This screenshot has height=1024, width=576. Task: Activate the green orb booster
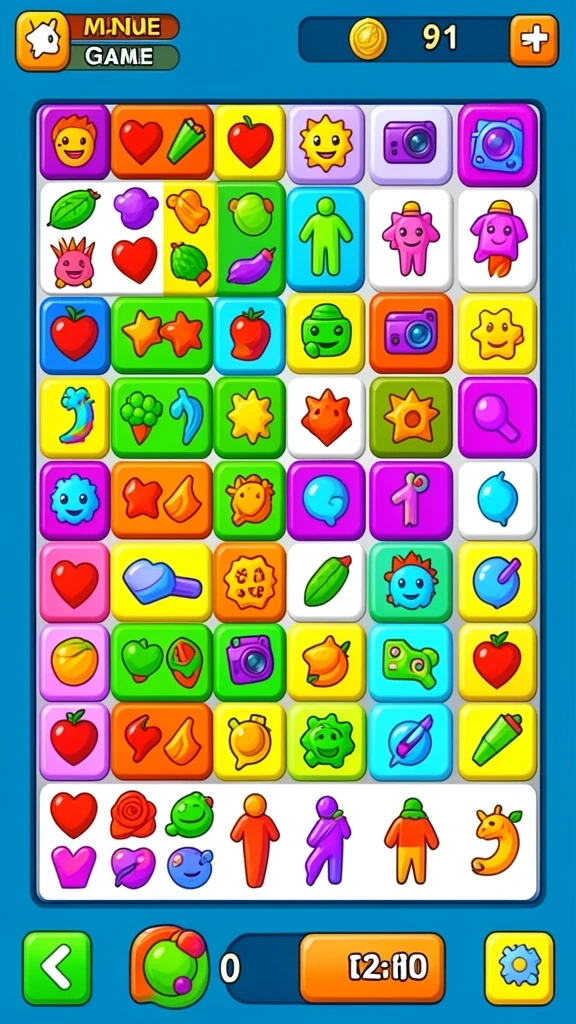pos(170,967)
